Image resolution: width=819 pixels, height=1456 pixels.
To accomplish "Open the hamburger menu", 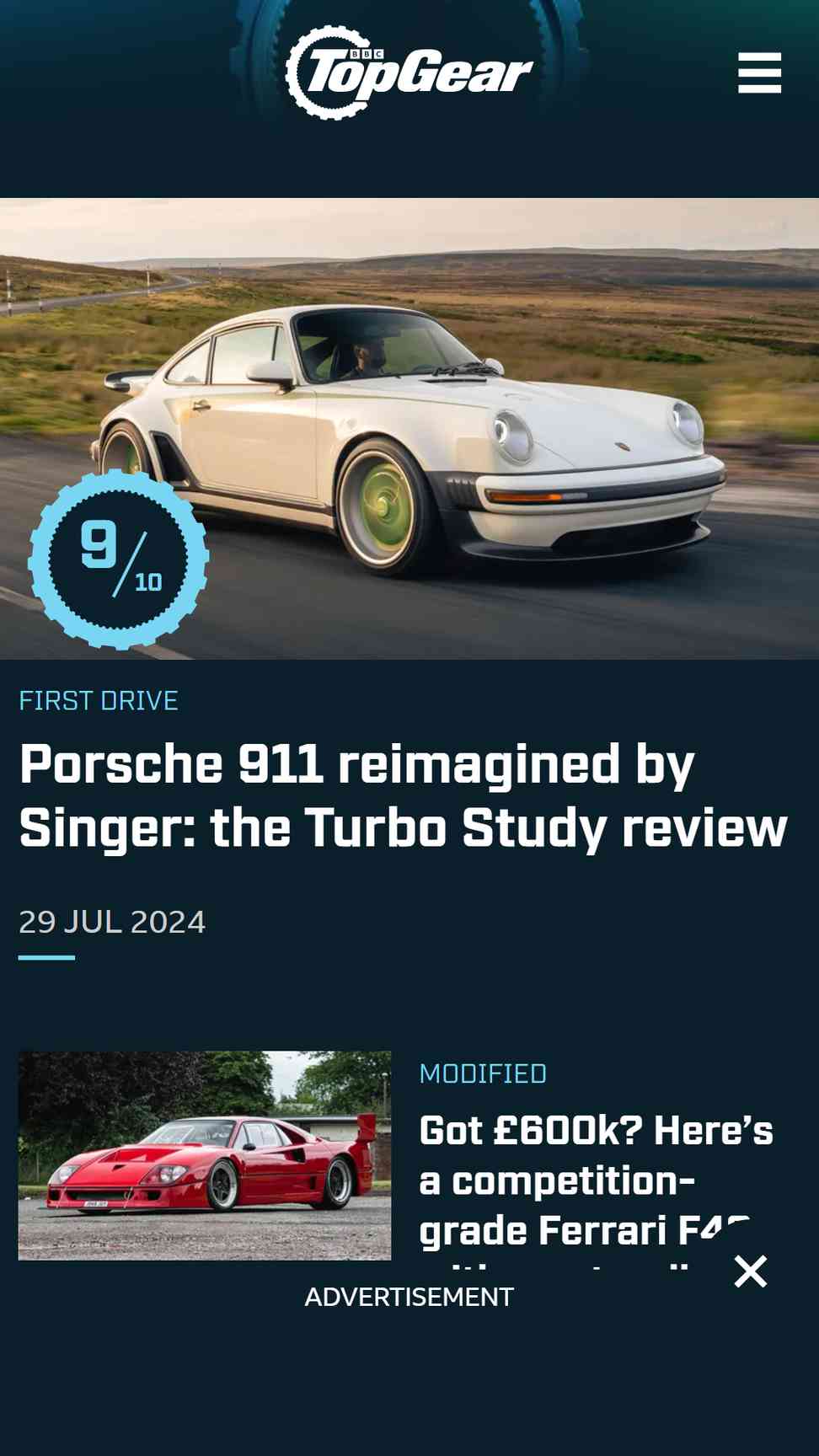I will coord(759,72).
